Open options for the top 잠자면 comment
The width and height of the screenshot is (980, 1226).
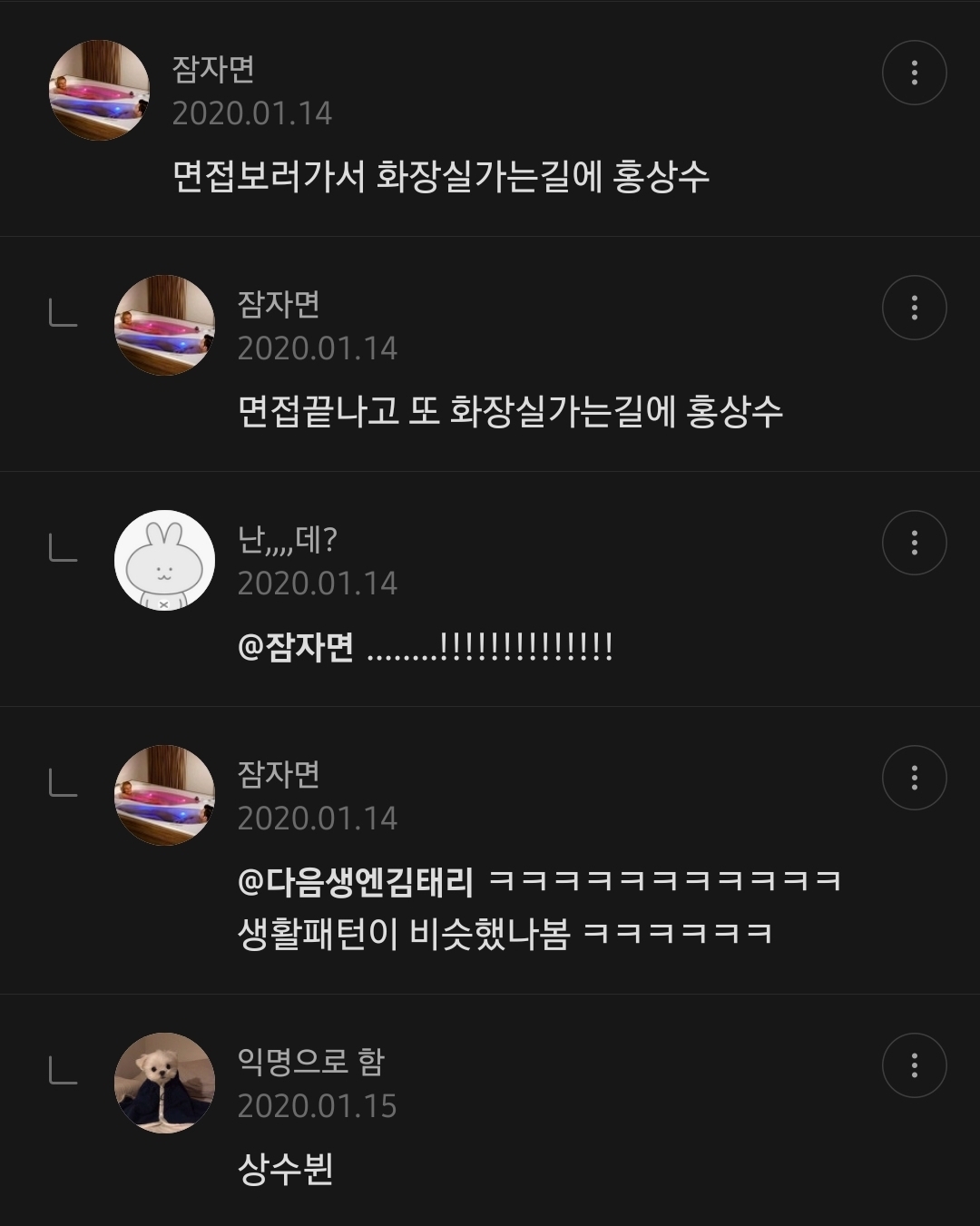coord(914,73)
